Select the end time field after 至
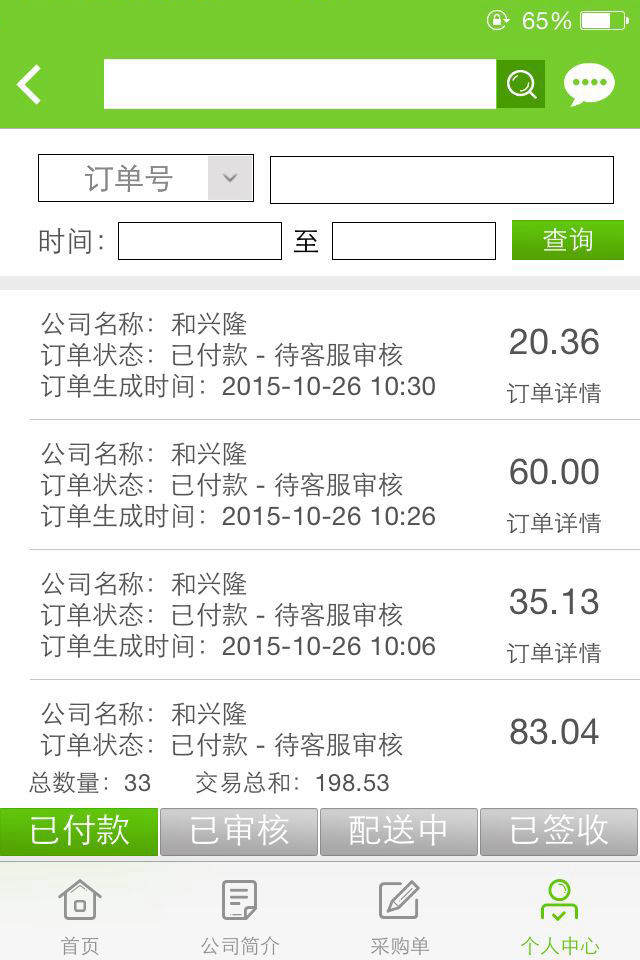Viewport: 640px width, 960px height. click(413, 241)
